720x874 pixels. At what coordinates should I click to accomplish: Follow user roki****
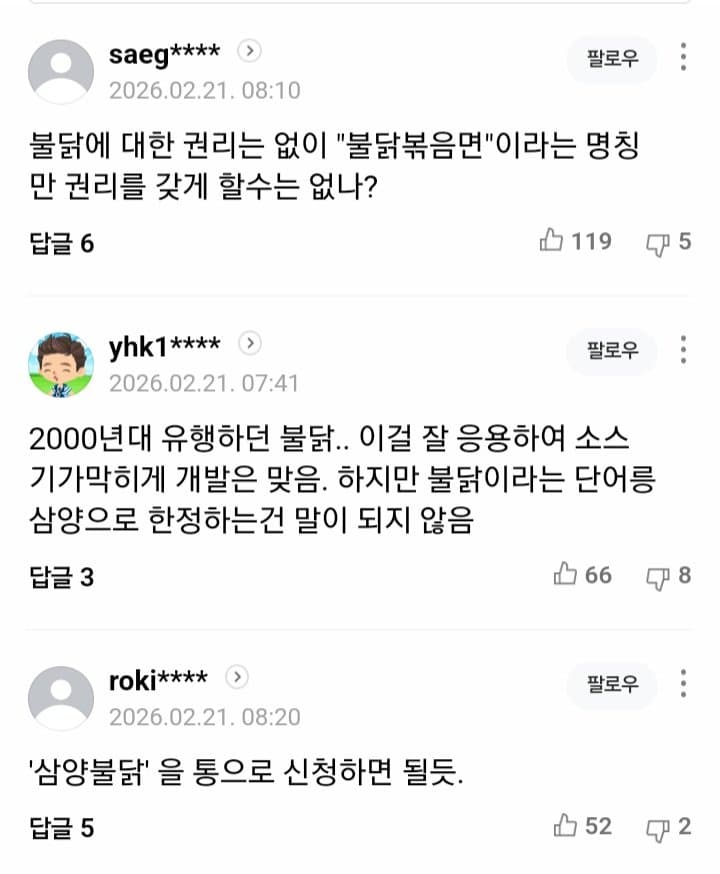coord(612,685)
